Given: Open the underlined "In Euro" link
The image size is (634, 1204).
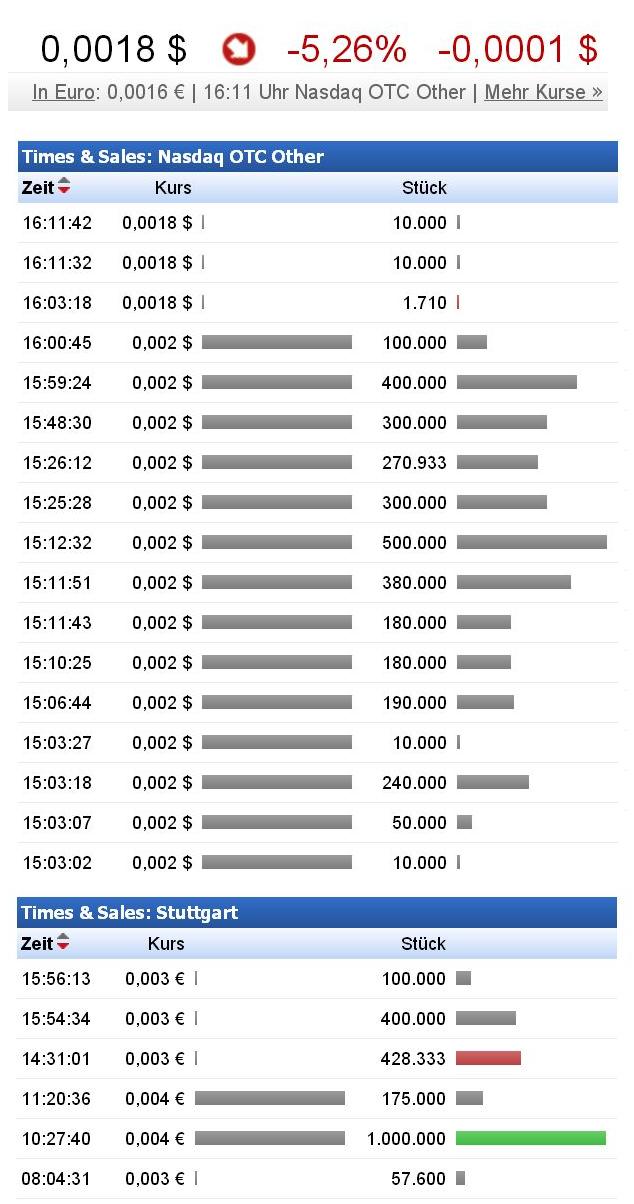Looking at the screenshot, I should coord(63,92).
